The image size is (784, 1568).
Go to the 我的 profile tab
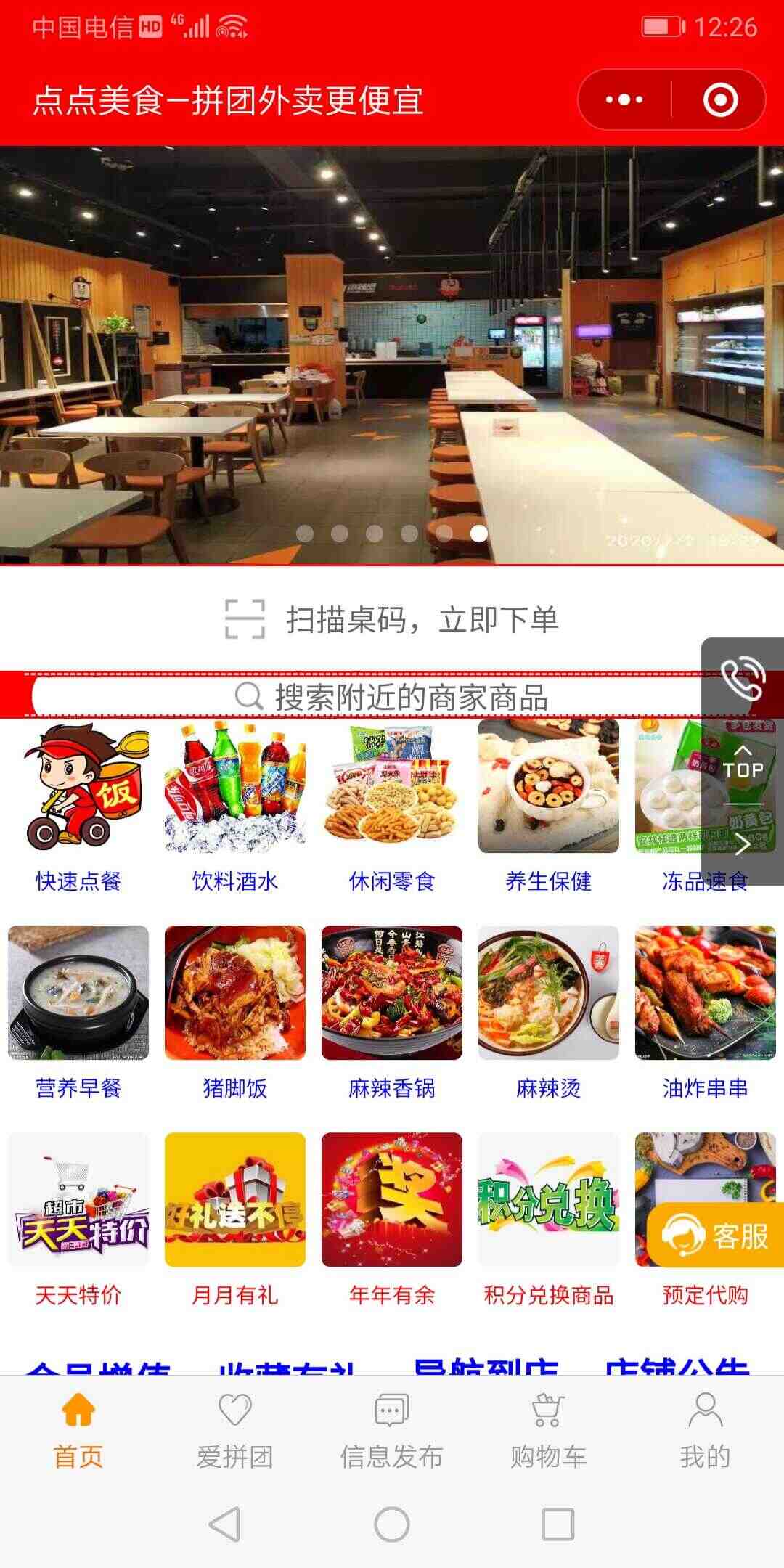(x=706, y=1431)
